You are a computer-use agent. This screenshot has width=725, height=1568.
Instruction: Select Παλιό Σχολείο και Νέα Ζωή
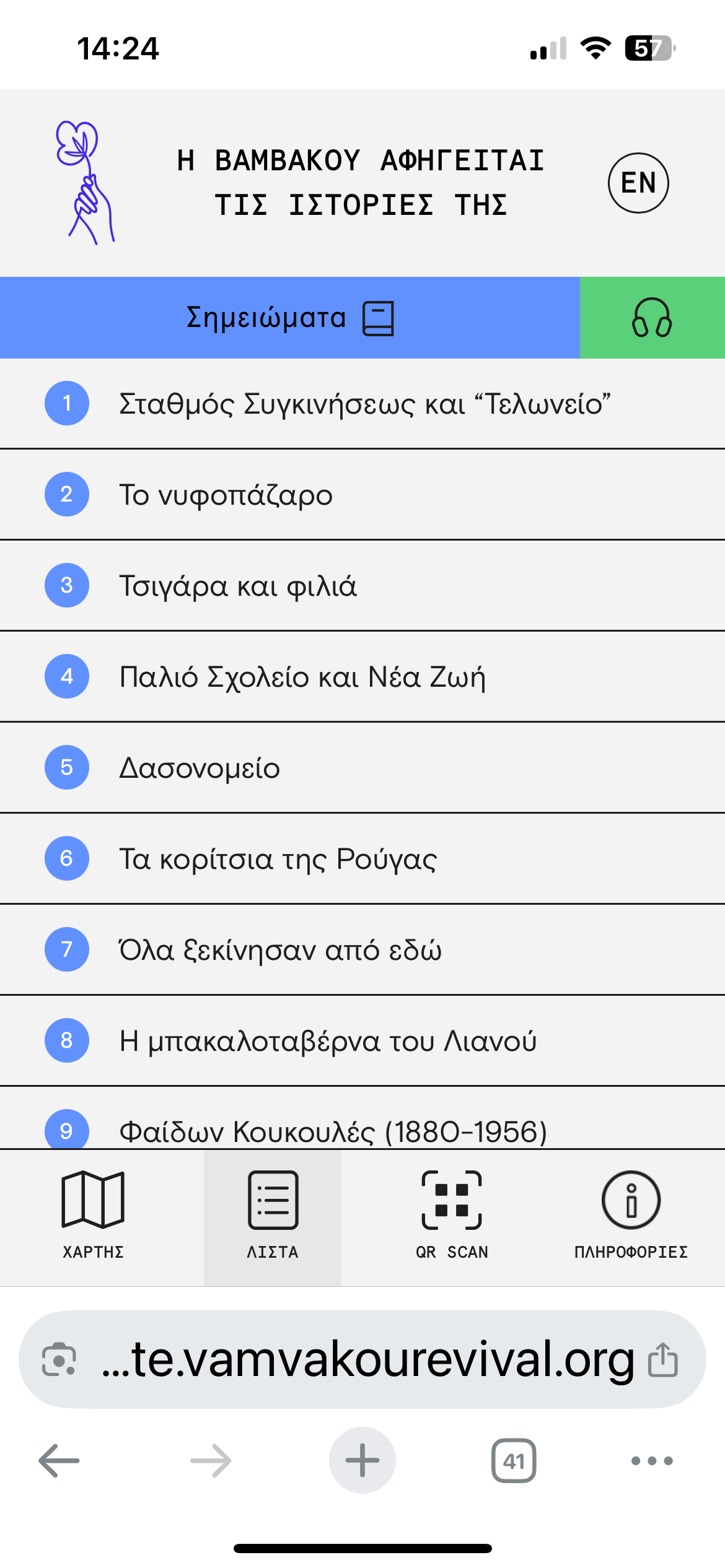362,676
